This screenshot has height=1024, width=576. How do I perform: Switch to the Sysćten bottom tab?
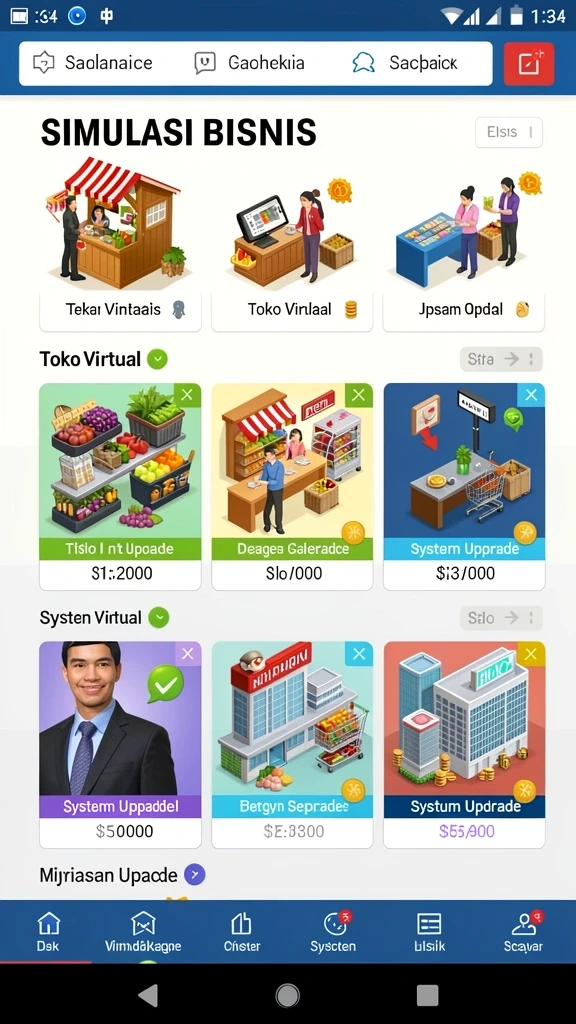(333, 932)
